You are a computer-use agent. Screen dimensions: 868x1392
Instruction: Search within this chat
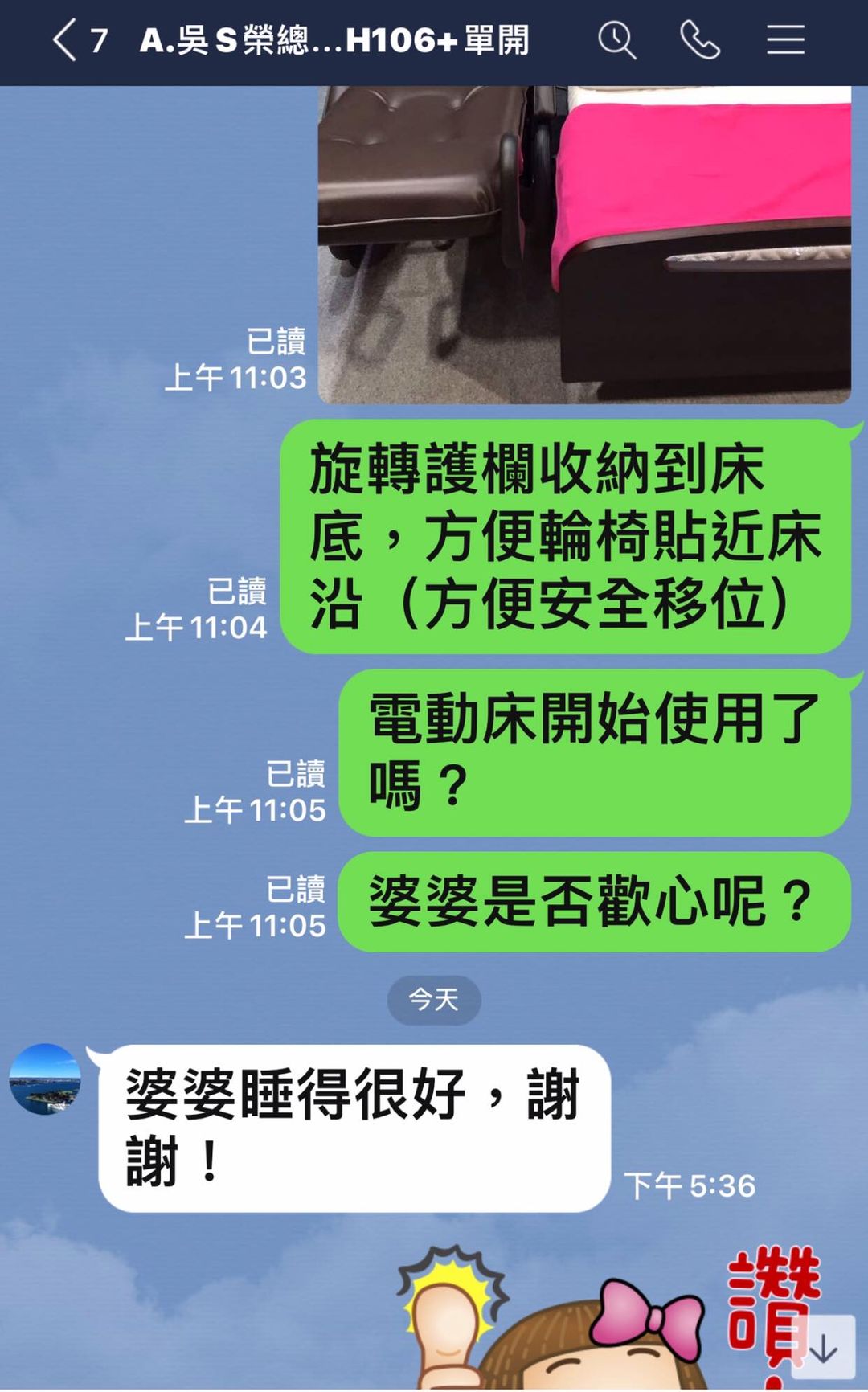click(x=616, y=40)
